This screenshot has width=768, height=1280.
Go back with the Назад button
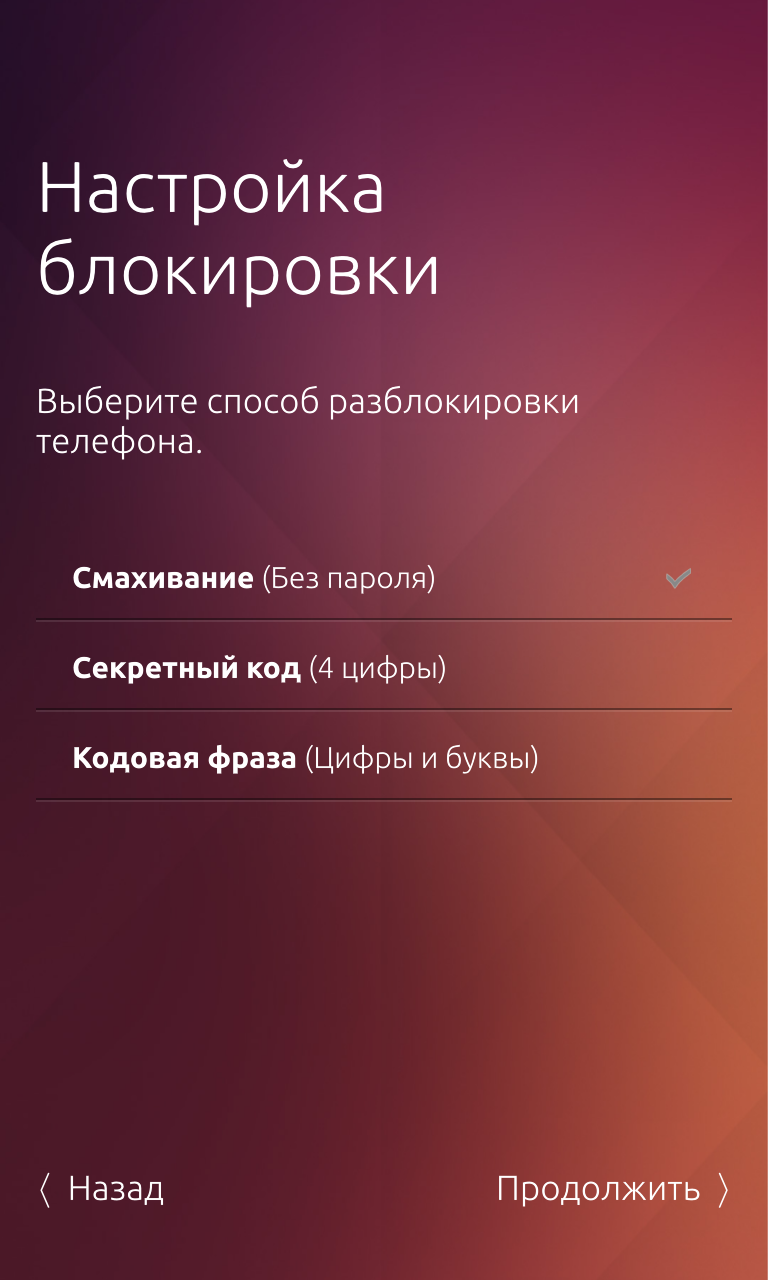tap(102, 1189)
